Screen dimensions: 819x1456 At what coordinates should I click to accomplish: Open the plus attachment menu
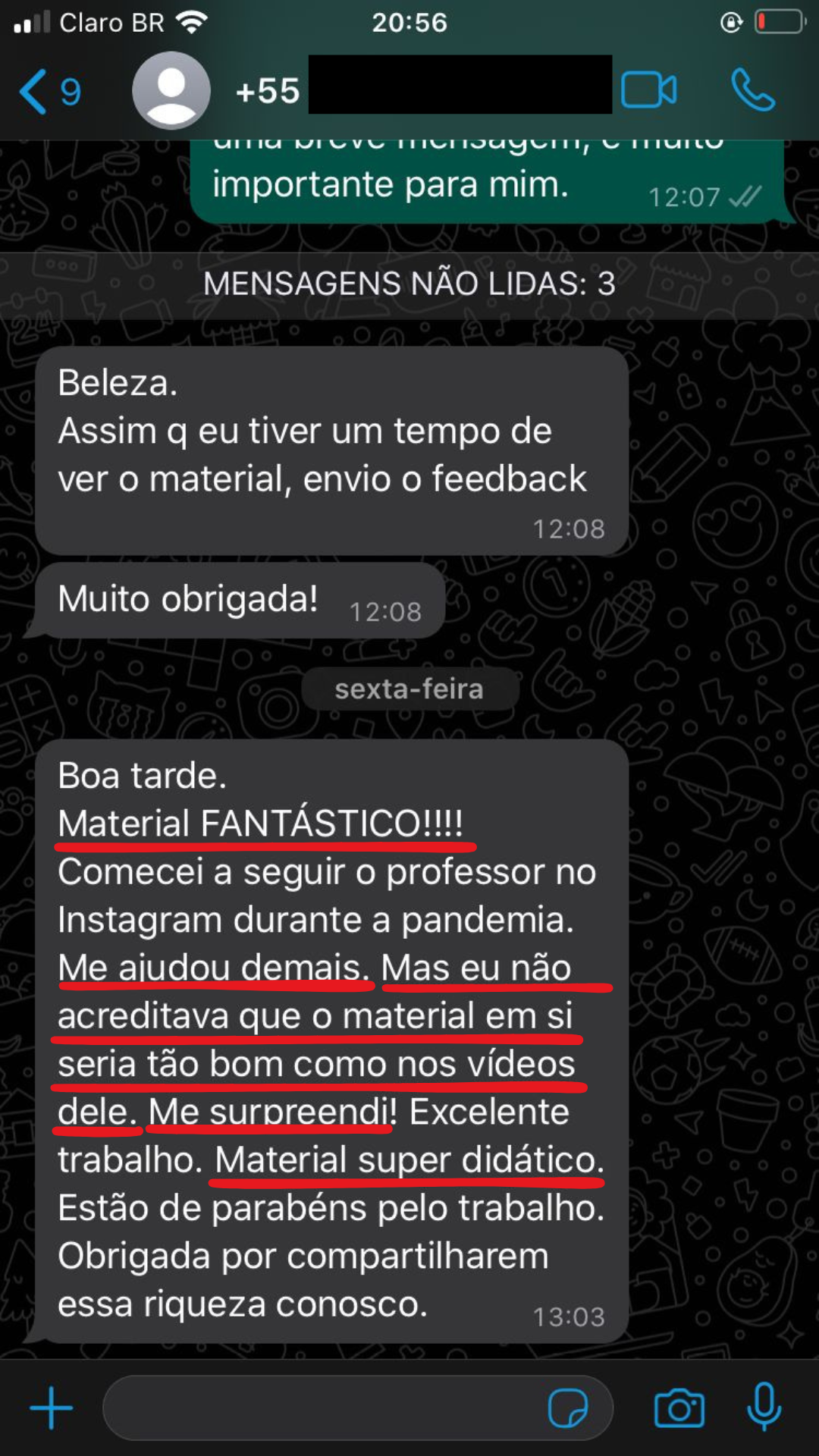click(52, 1408)
